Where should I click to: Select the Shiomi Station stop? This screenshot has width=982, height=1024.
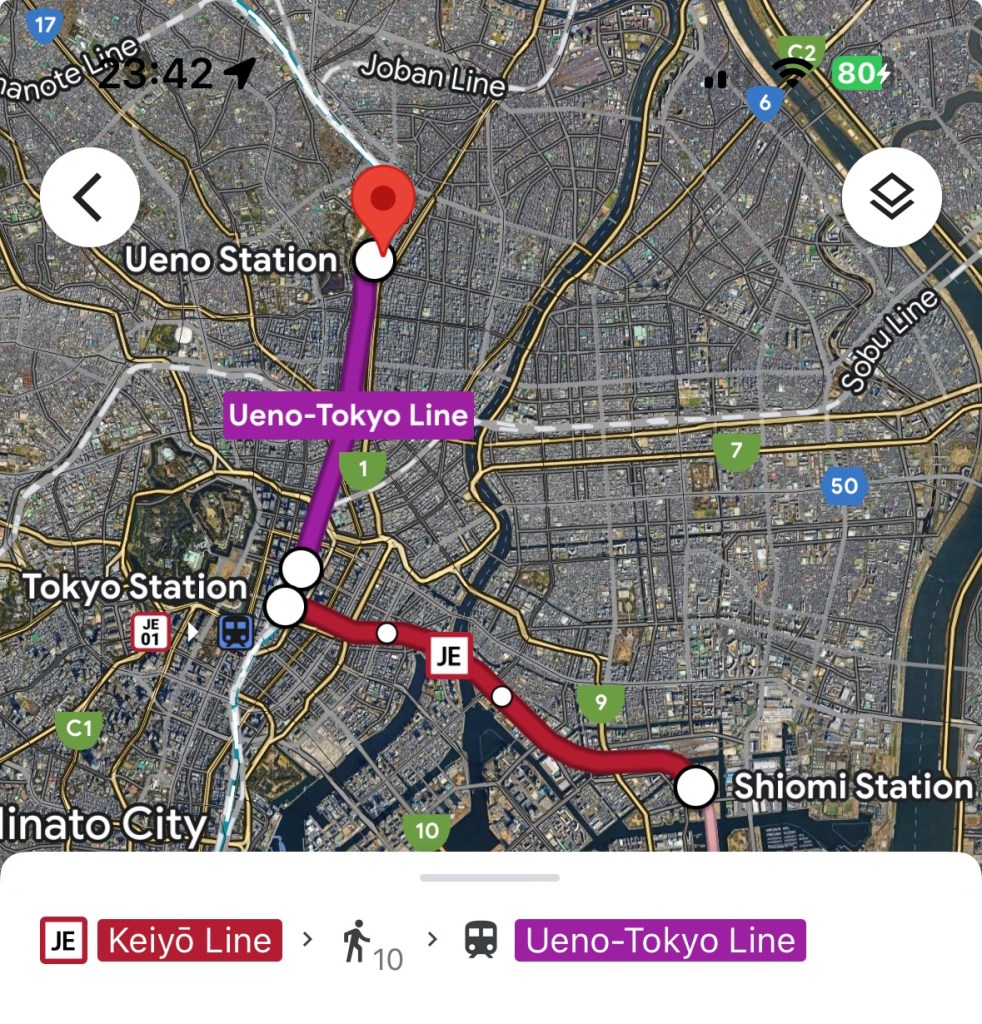[x=696, y=787]
